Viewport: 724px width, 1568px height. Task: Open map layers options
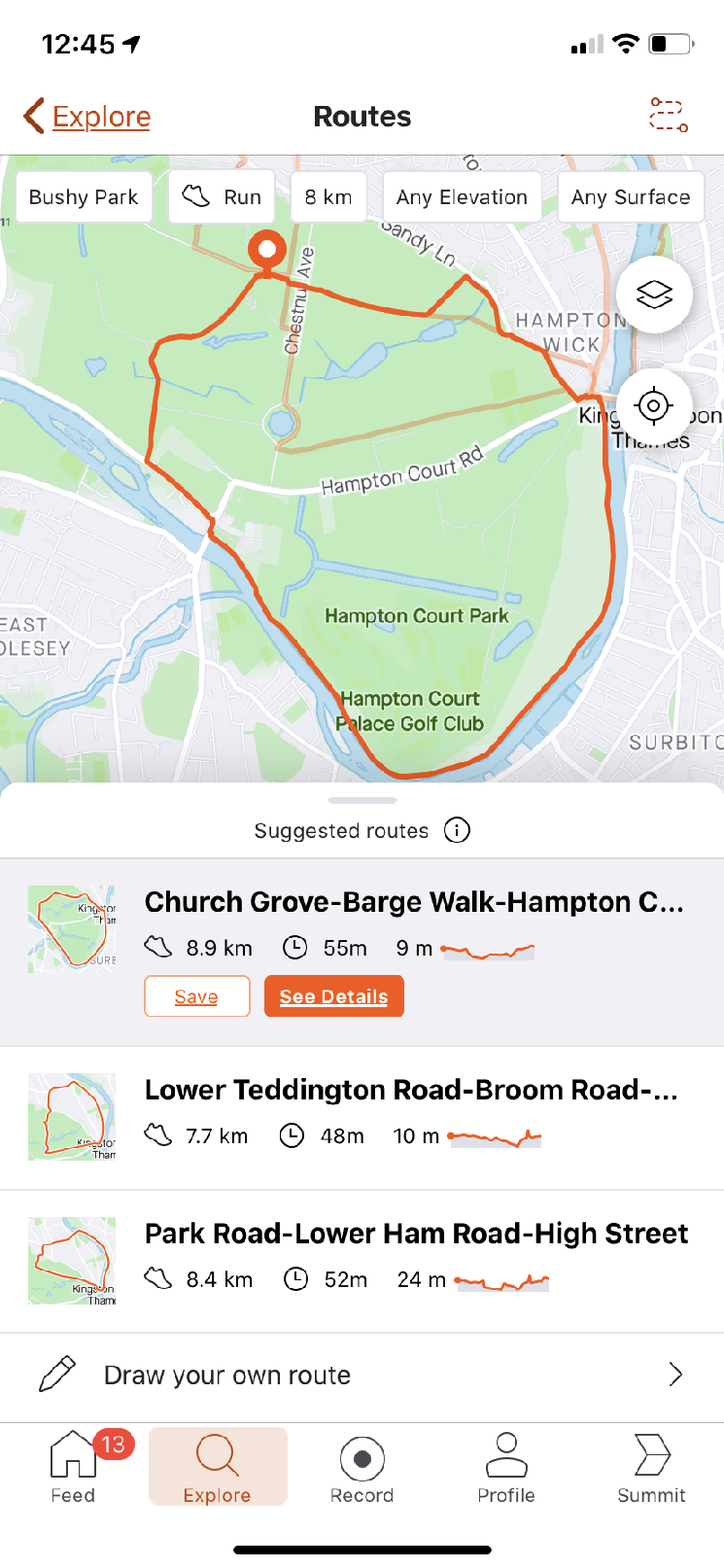654,295
